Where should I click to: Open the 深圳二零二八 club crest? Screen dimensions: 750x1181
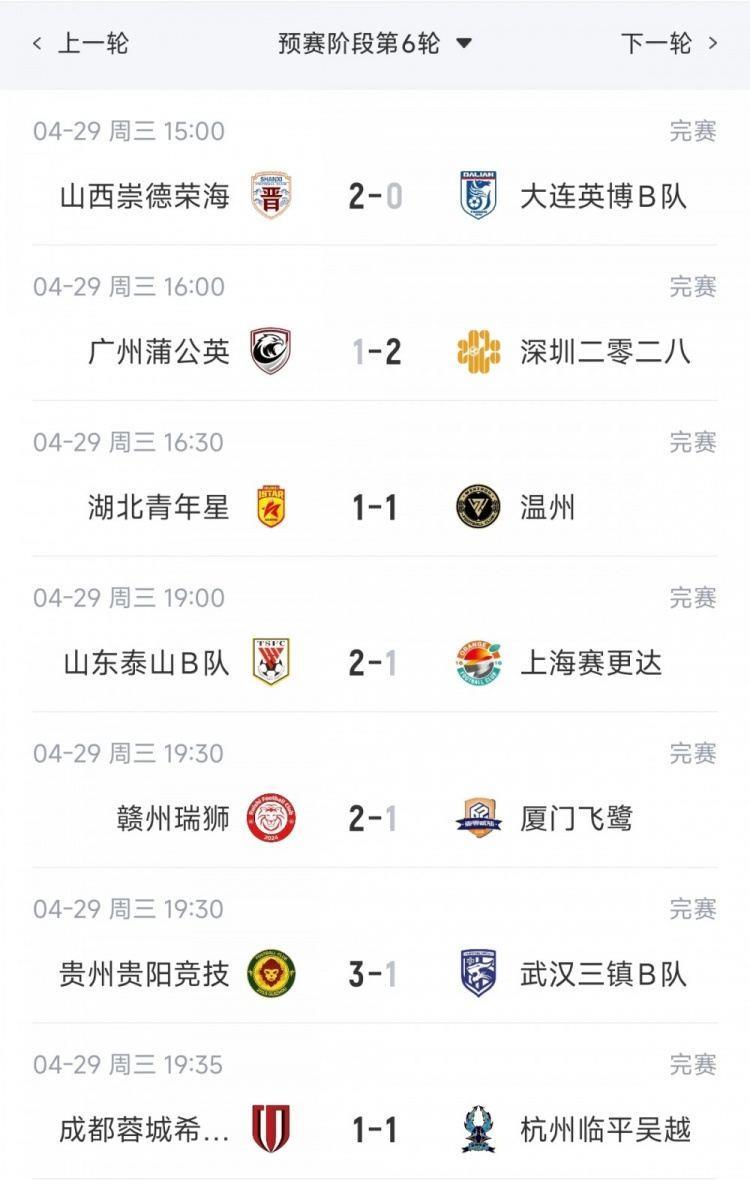click(477, 351)
